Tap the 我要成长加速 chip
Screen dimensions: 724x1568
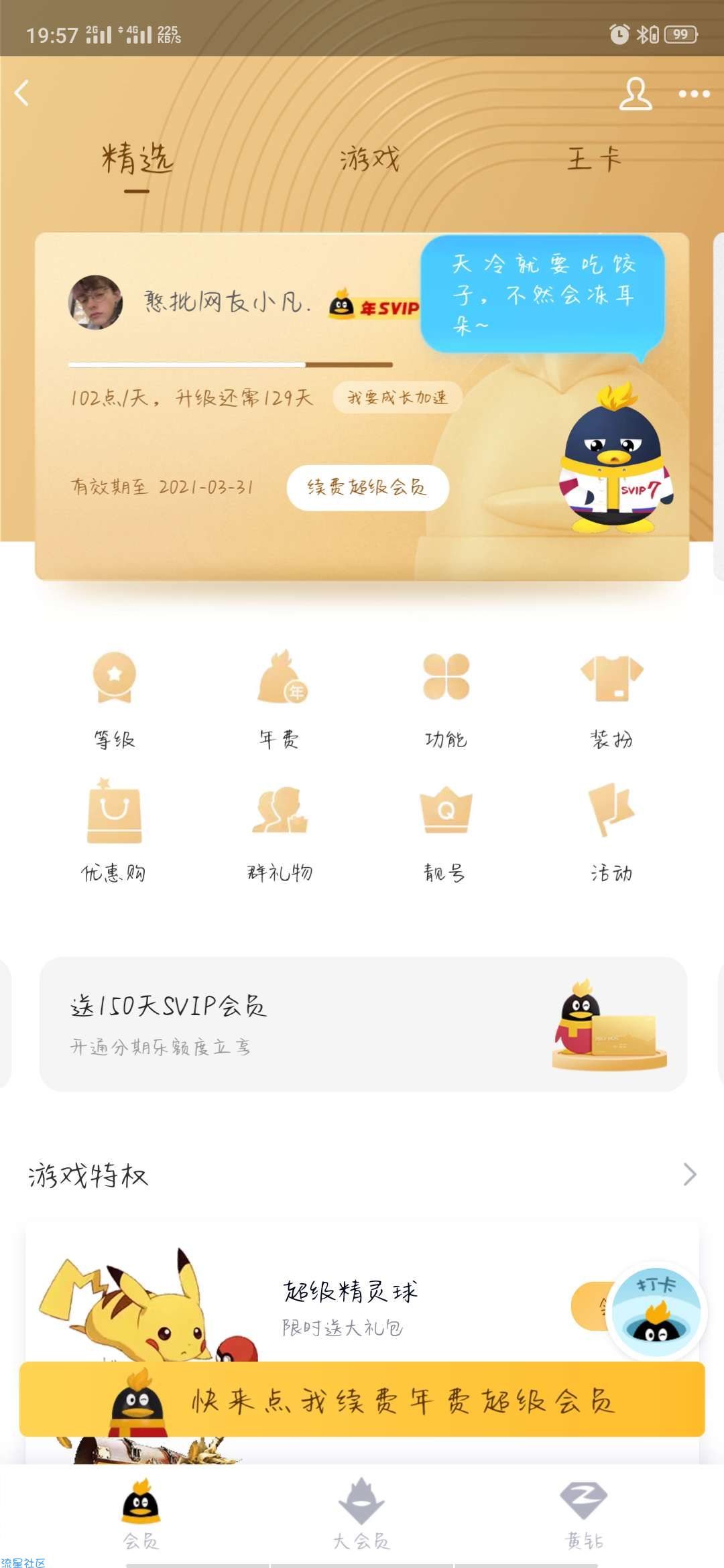point(397,397)
